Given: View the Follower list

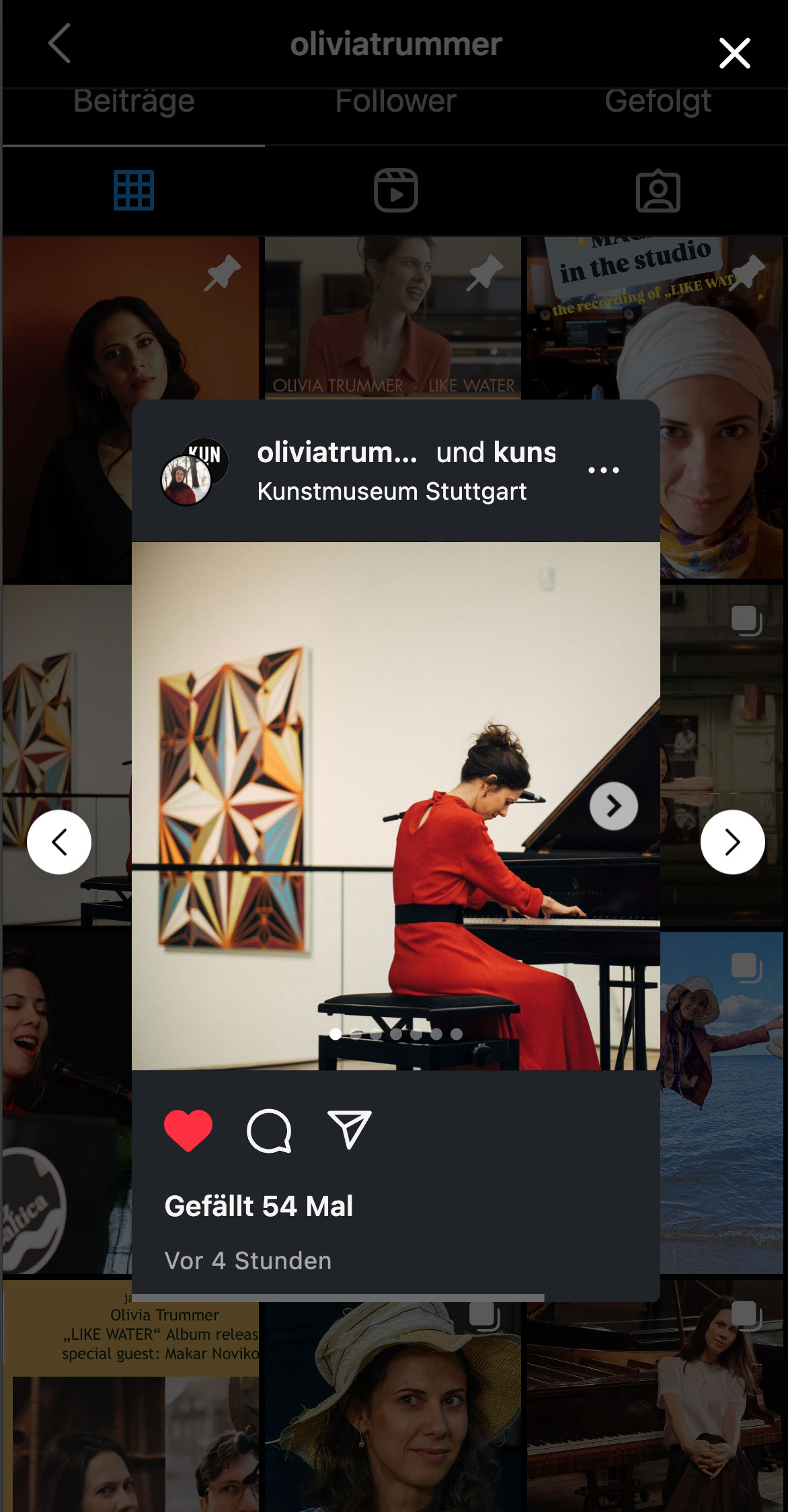Looking at the screenshot, I should click(395, 102).
